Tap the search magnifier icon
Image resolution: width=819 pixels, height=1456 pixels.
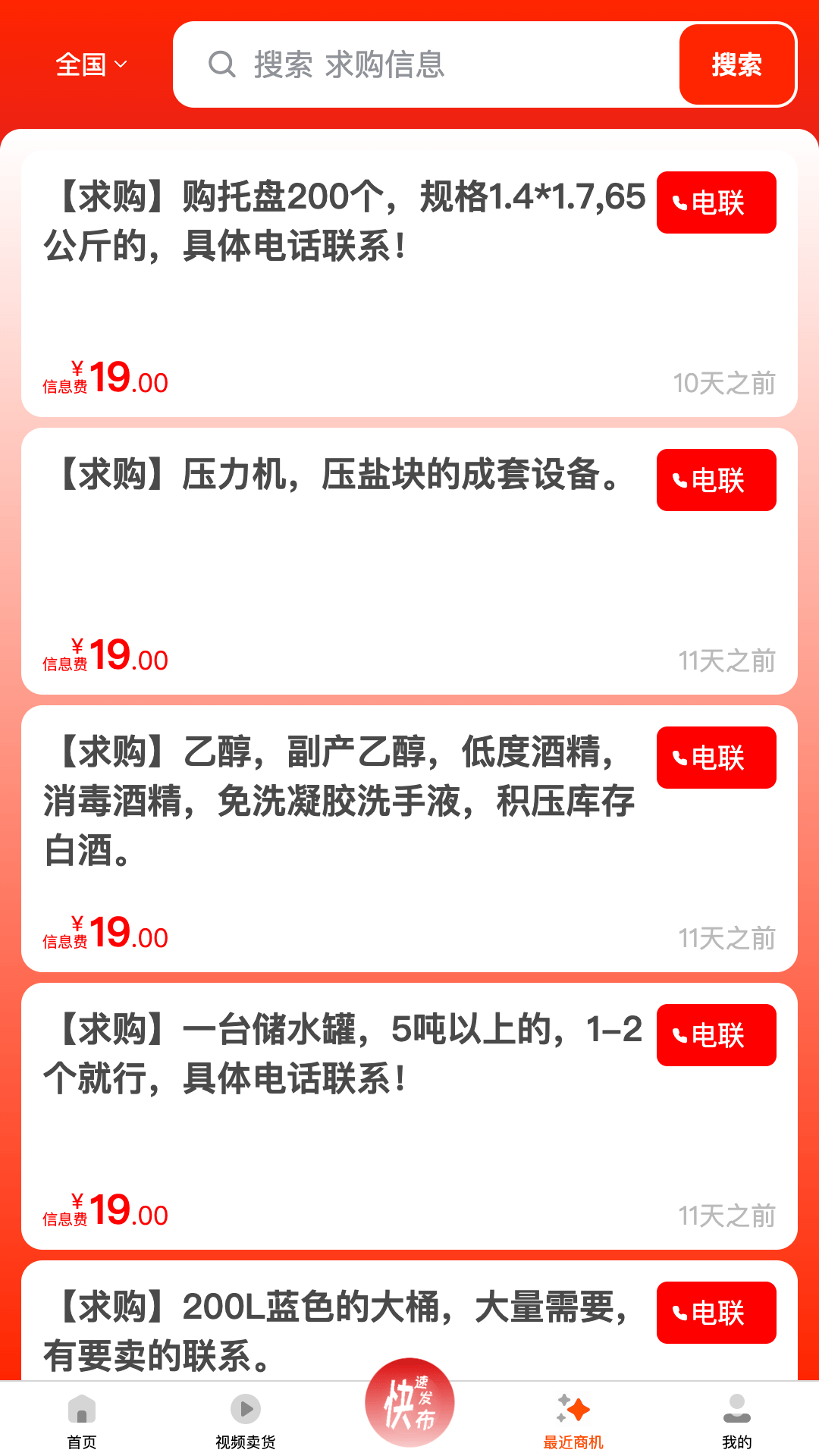point(221,64)
